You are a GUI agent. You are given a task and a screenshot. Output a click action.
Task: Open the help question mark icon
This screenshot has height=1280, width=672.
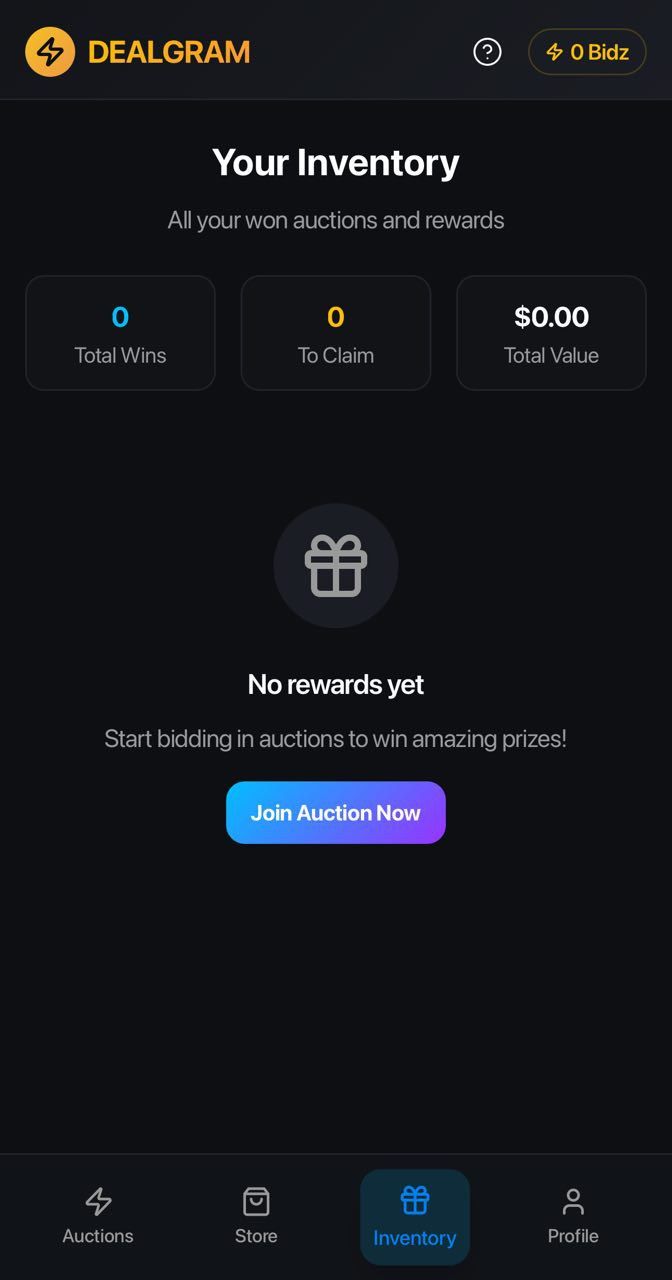pyautogui.click(x=487, y=51)
